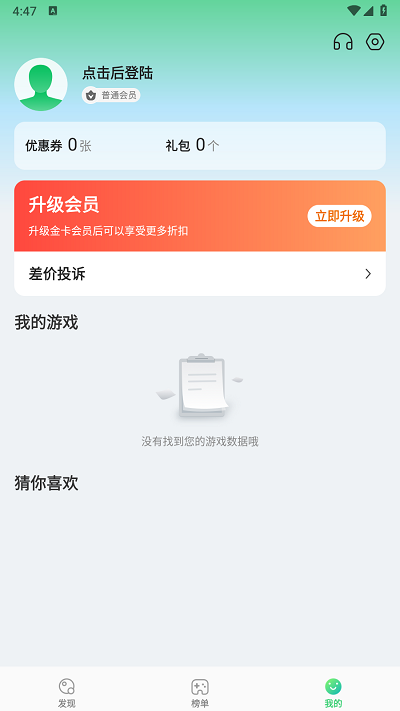Open the settings gear icon

pyautogui.click(x=375, y=42)
